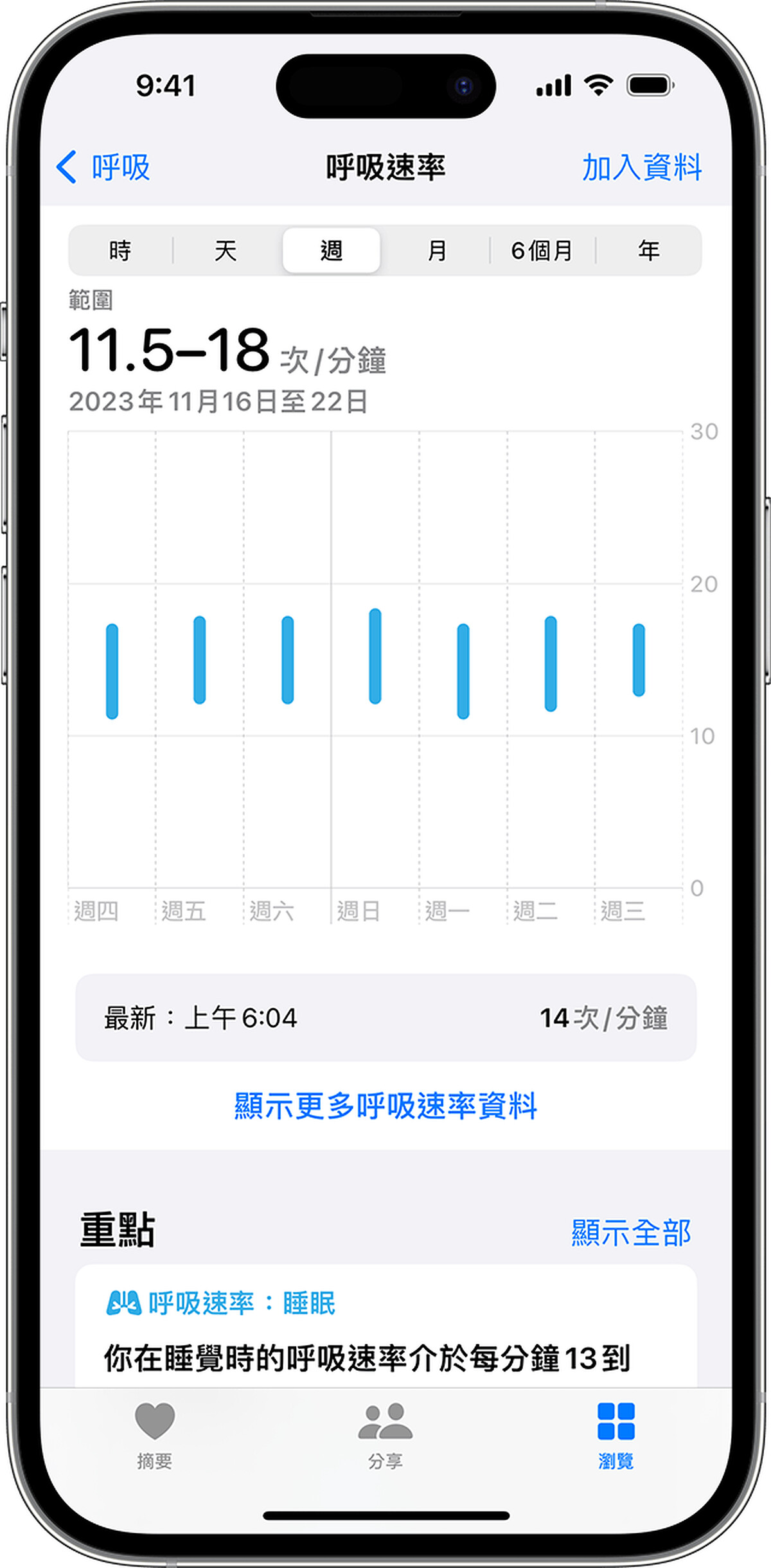
Task: Open the 呼吸速率：睡眠 highlight card
Action: (385, 1330)
